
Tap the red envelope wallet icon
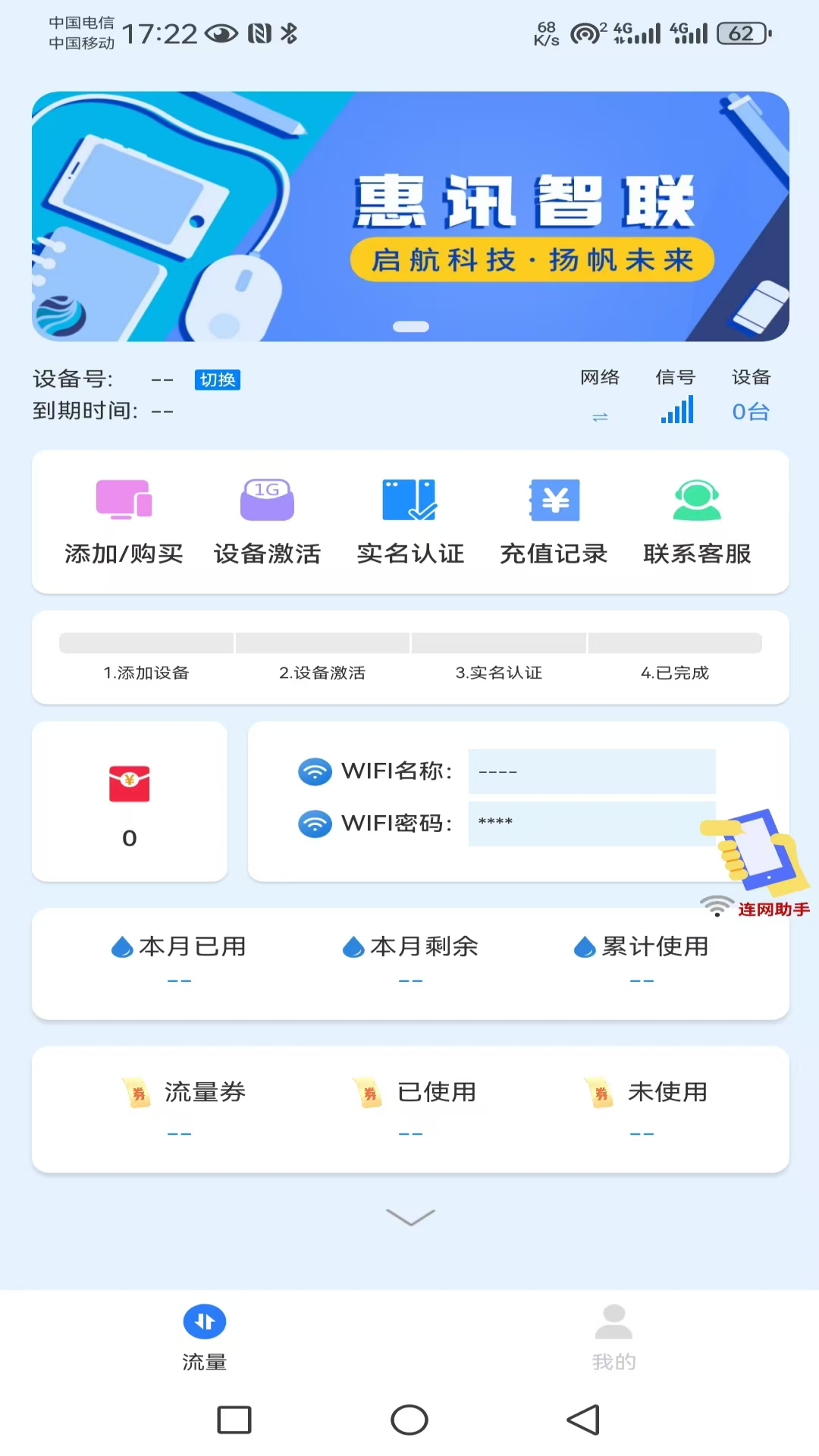[x=129, y=783]
